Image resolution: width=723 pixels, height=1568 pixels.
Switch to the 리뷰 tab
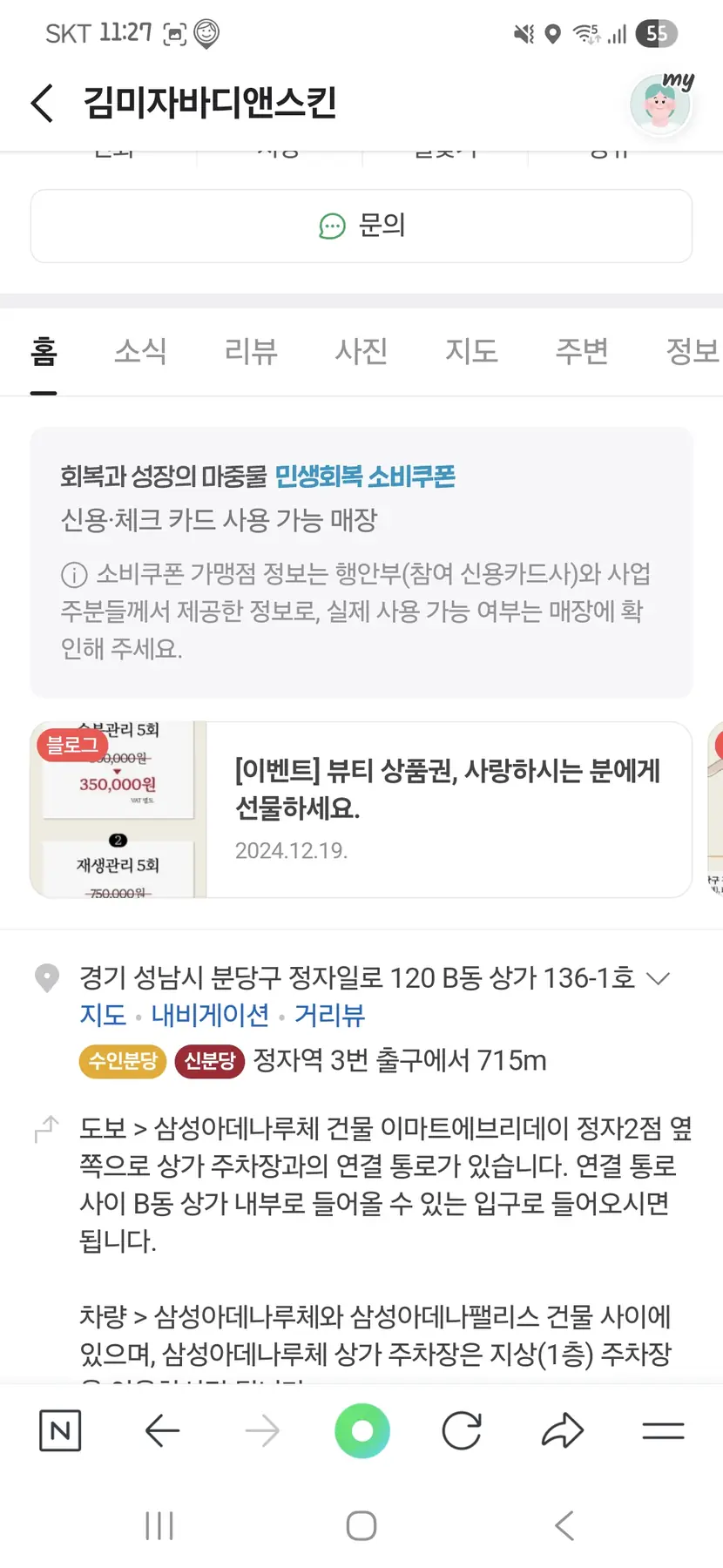pos(251,351)
